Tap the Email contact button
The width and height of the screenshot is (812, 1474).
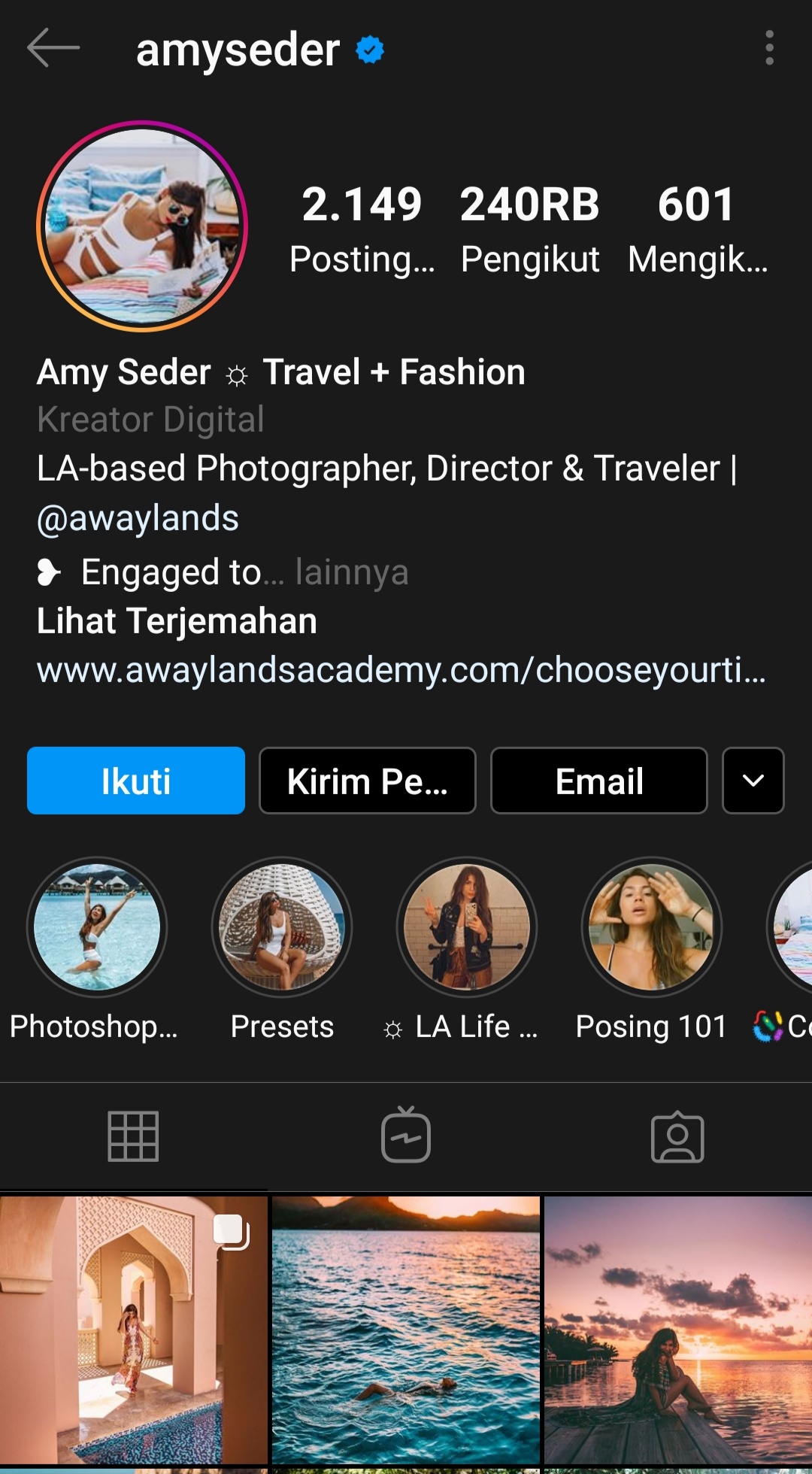(x=599, y=781)
